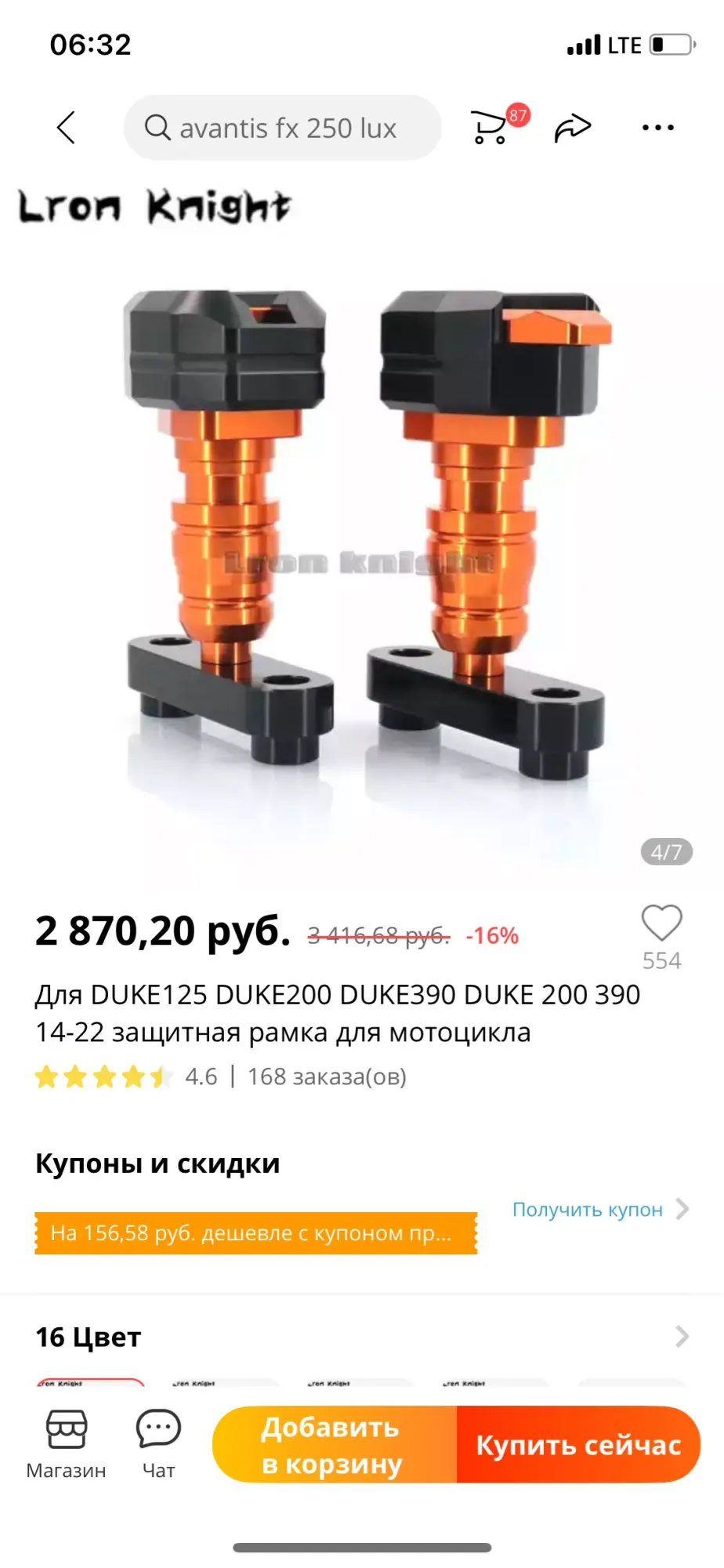Open the orange coupon discount banner
The width and height of the screenshot is (724, 1568).
coord(255,1233)
